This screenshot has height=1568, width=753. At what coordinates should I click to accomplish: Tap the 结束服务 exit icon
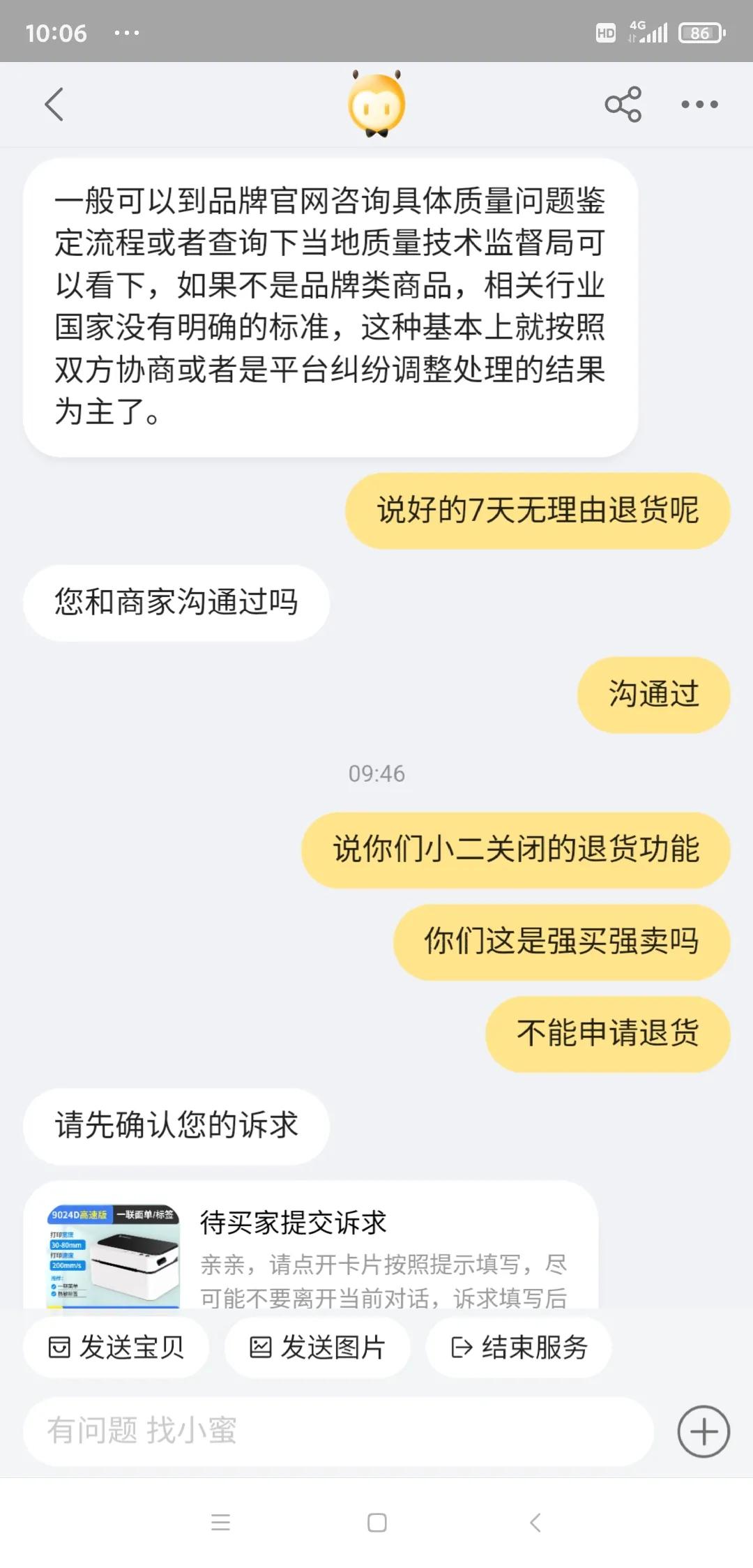pos(460,1348)
